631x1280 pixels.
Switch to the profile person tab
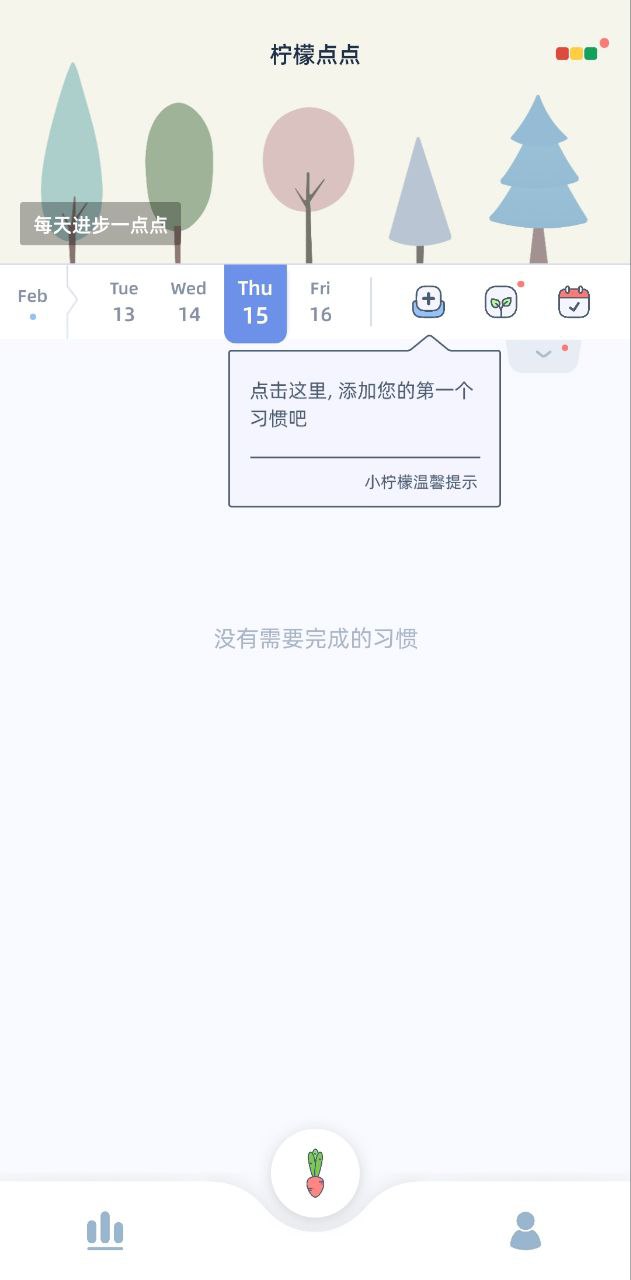coord(525,1230)
